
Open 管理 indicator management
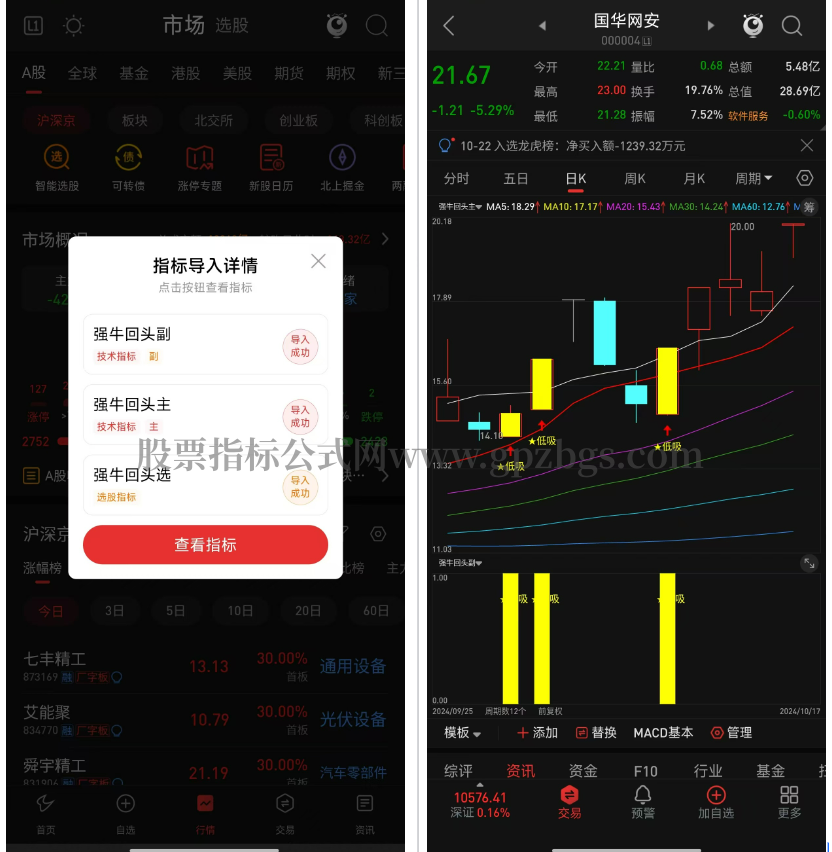731,733
